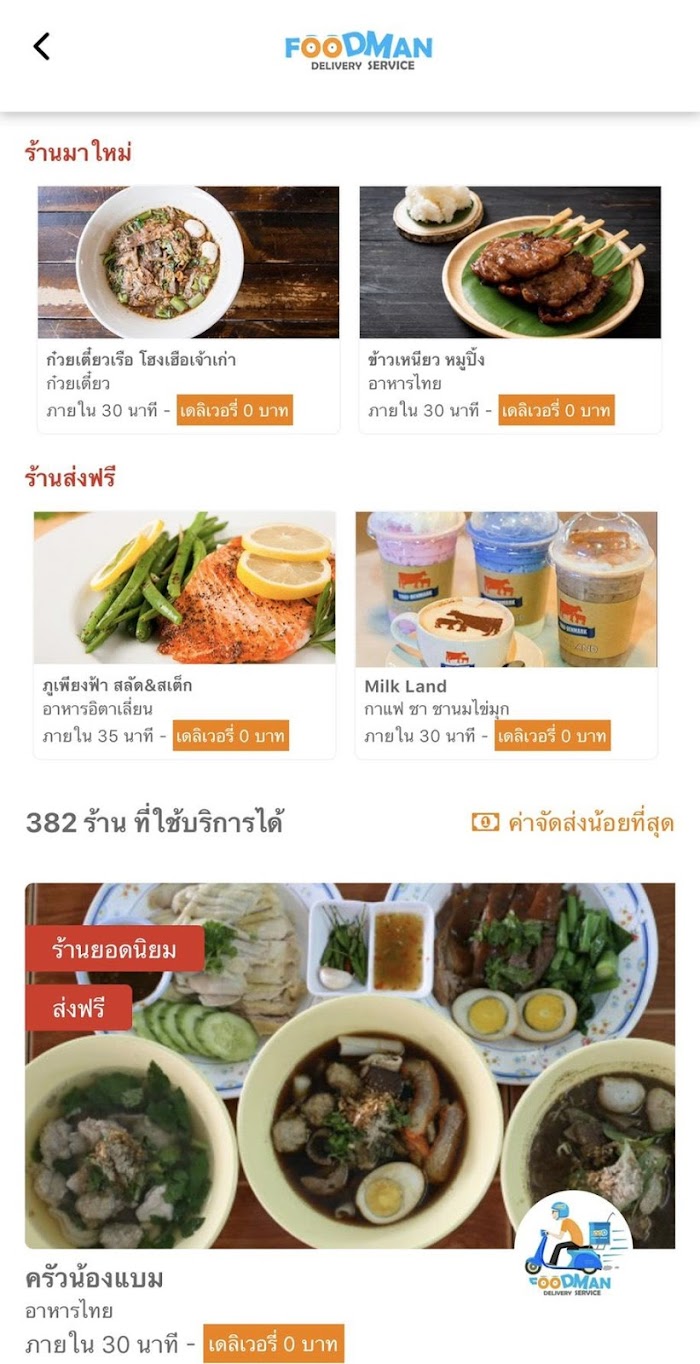The width and height of the screenshot is (700, 1364).
Task: Open the Milk Land shop card
Action: 507,635
